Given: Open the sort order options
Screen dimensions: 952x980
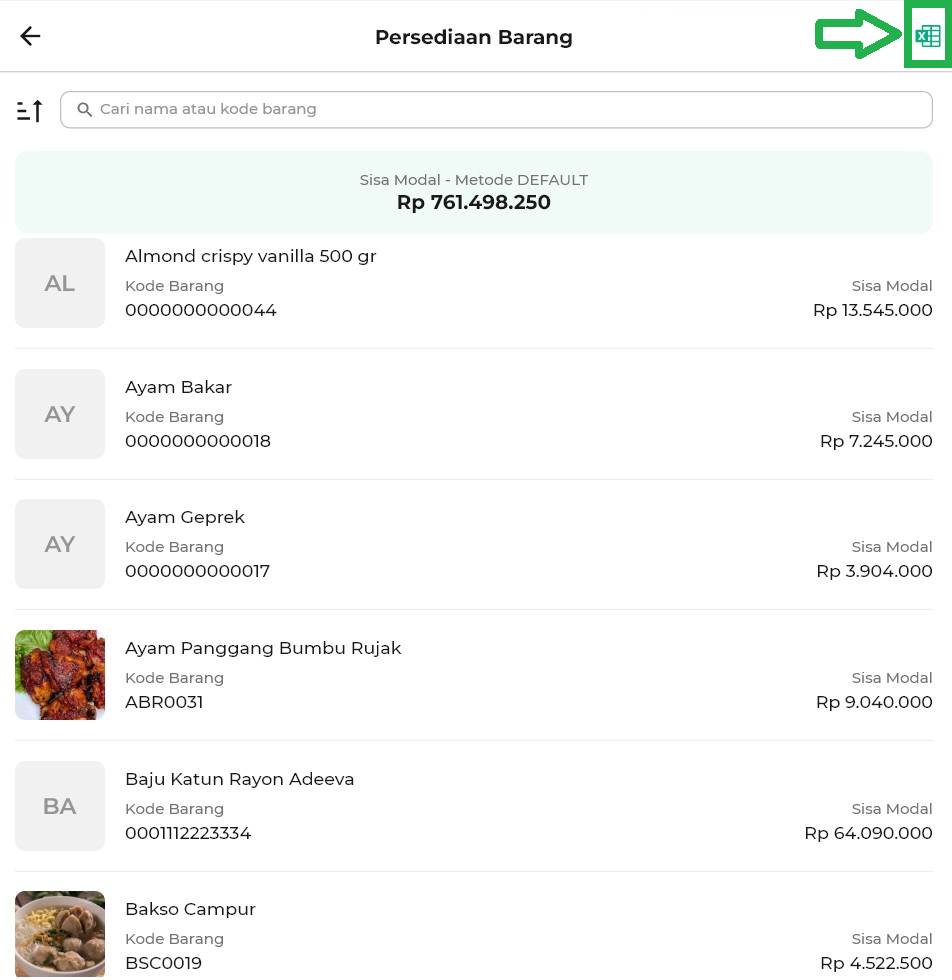Looking at the screenshot, I should pos(30,110).
